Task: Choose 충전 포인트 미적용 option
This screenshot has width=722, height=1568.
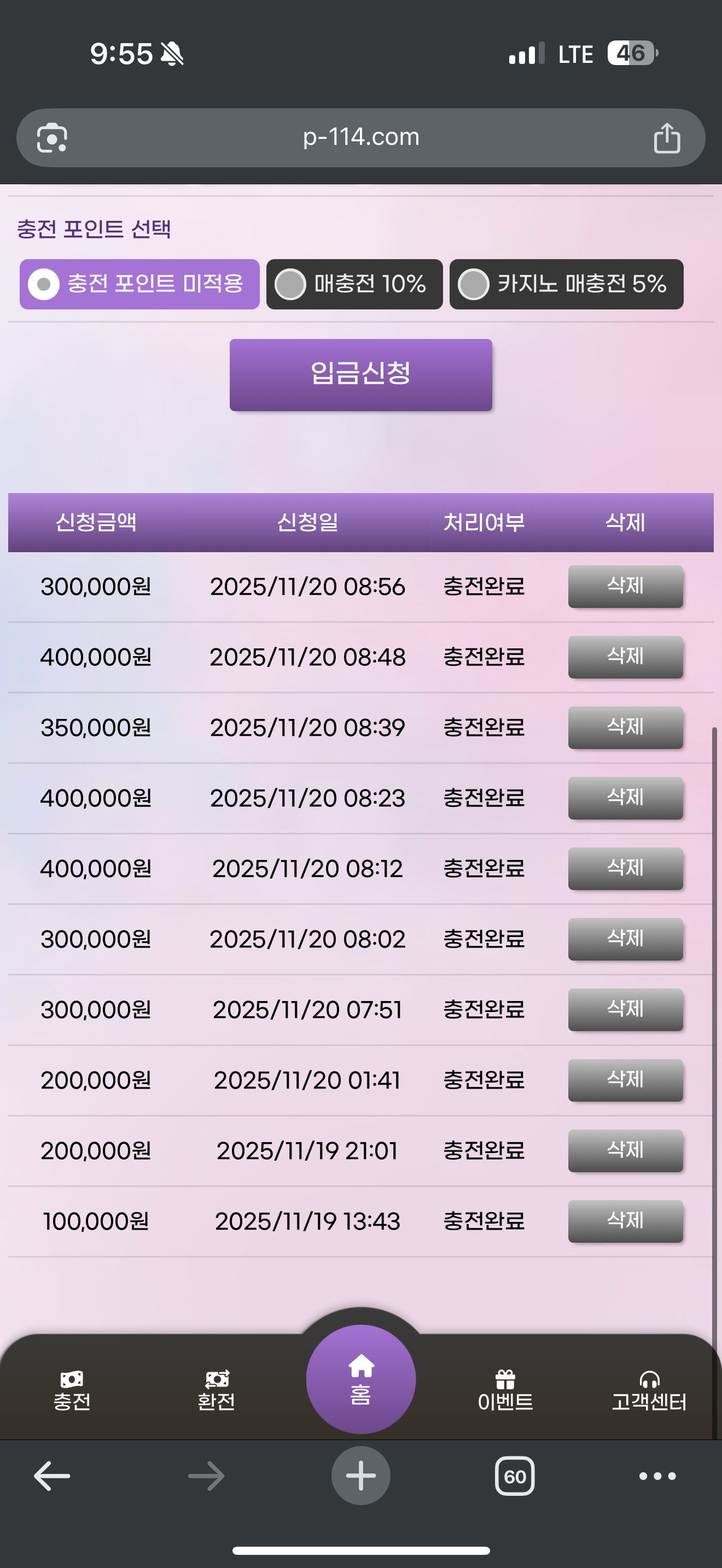Action: coord(140,284)
